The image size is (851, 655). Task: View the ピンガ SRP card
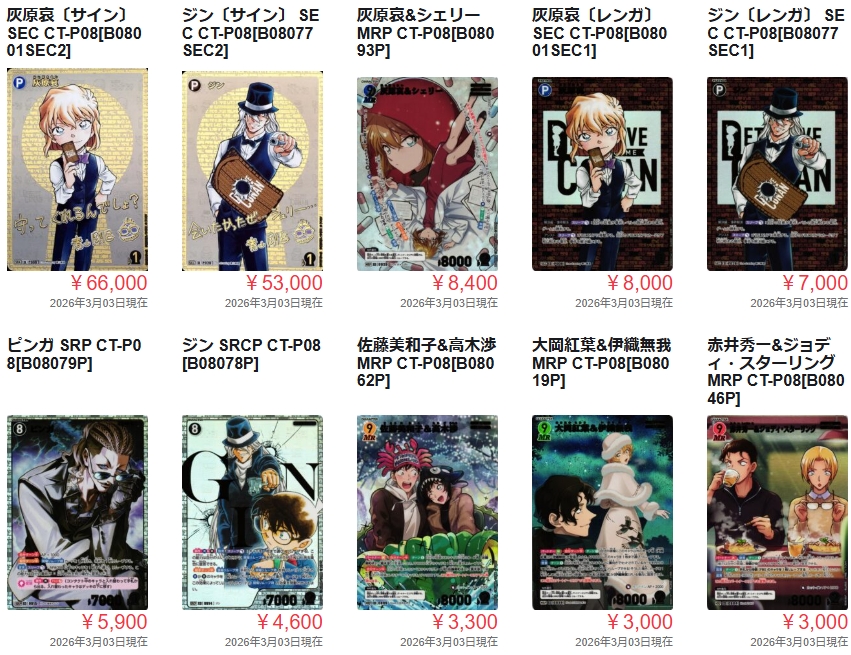(77, 512)
